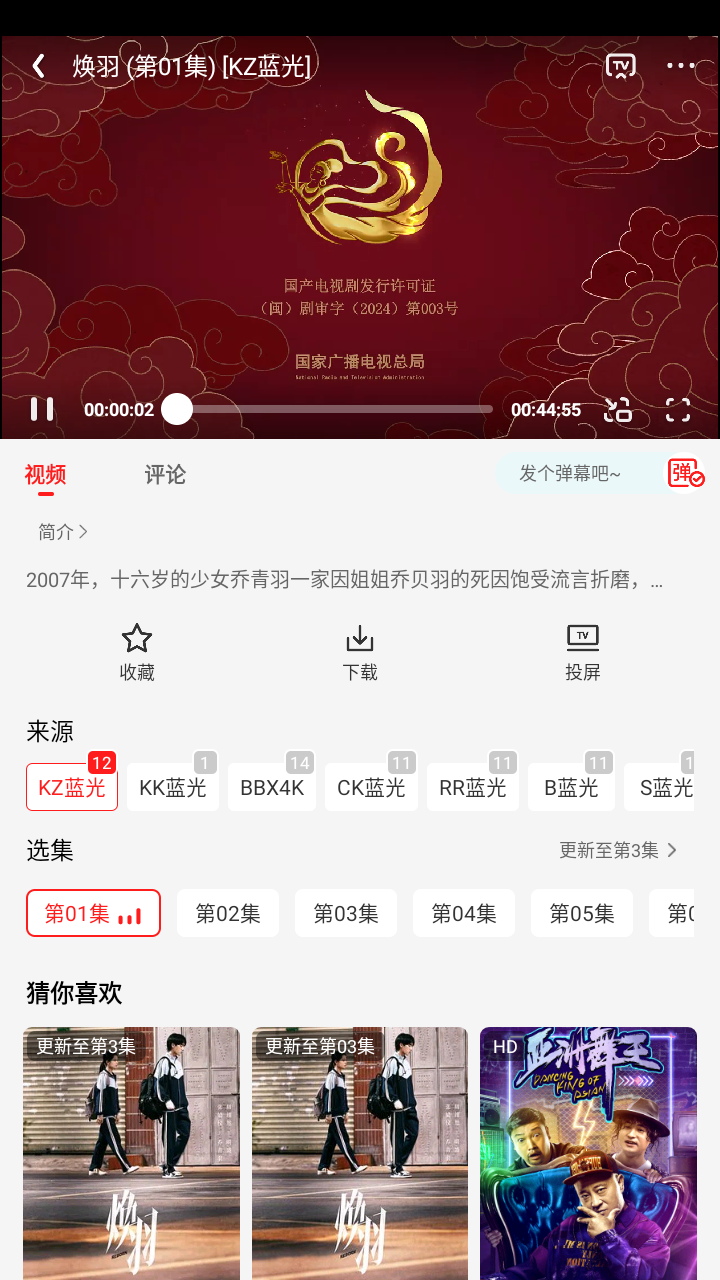Select the KK蓝光 video source

click(172, 787)
